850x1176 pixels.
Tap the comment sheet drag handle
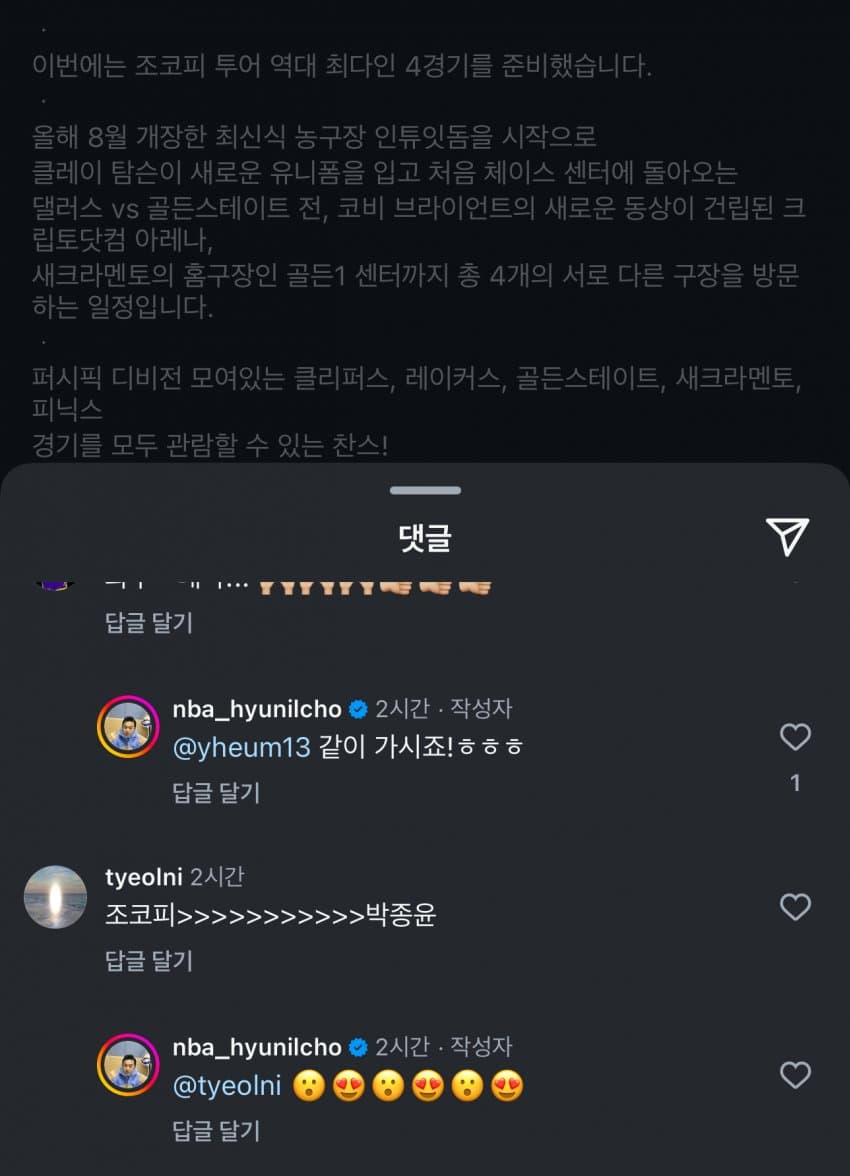coord(425,491)
